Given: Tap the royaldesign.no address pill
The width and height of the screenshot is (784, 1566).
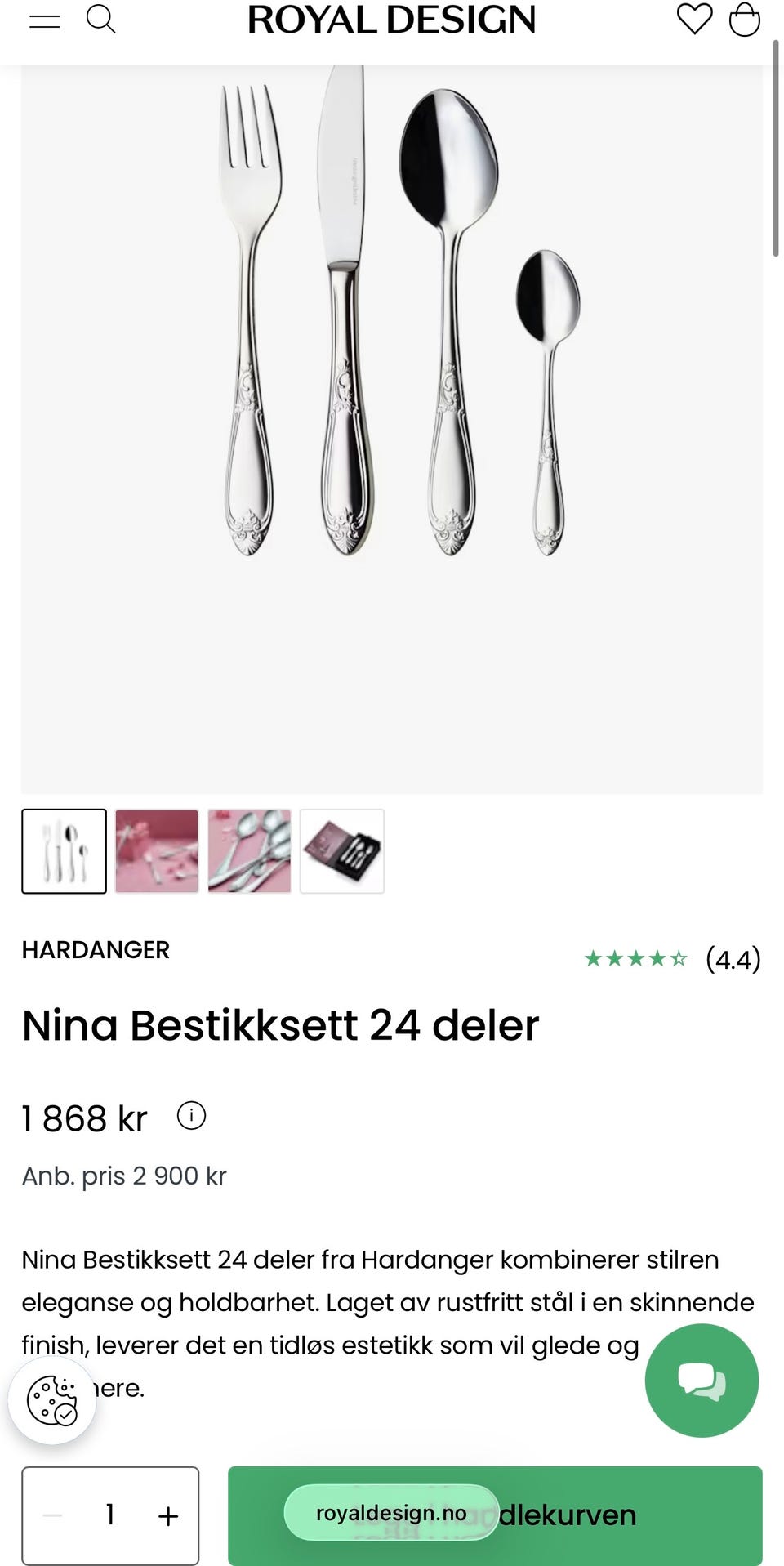Looking at the screenshot, I should (391, 1513).
